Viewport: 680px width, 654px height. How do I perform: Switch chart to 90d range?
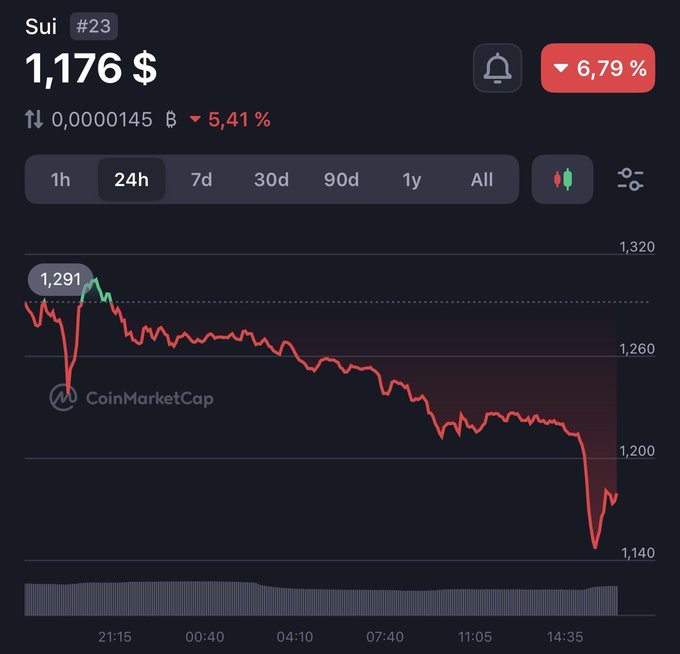point(341,180)
